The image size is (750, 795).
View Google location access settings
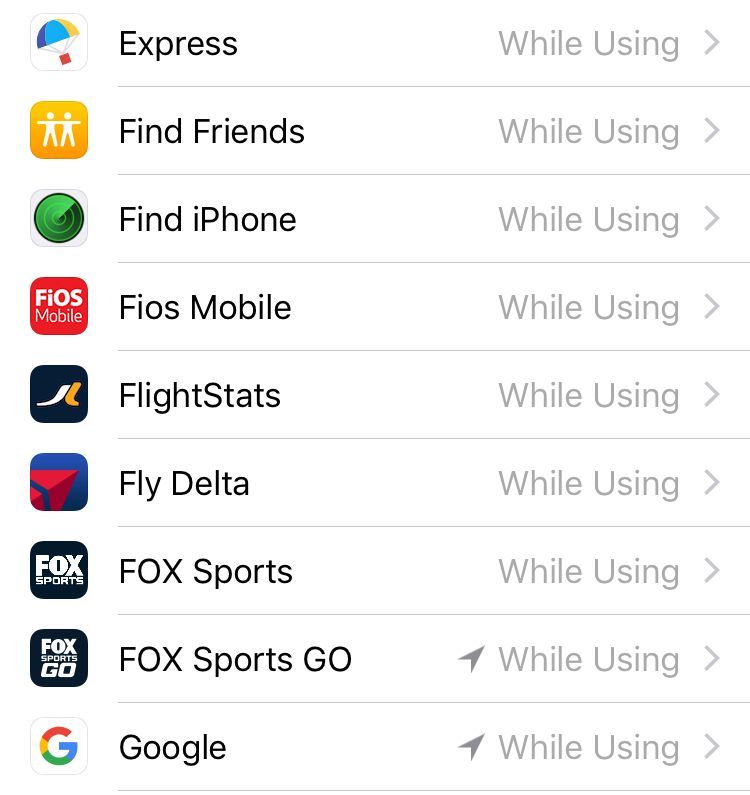pos(375,747)
